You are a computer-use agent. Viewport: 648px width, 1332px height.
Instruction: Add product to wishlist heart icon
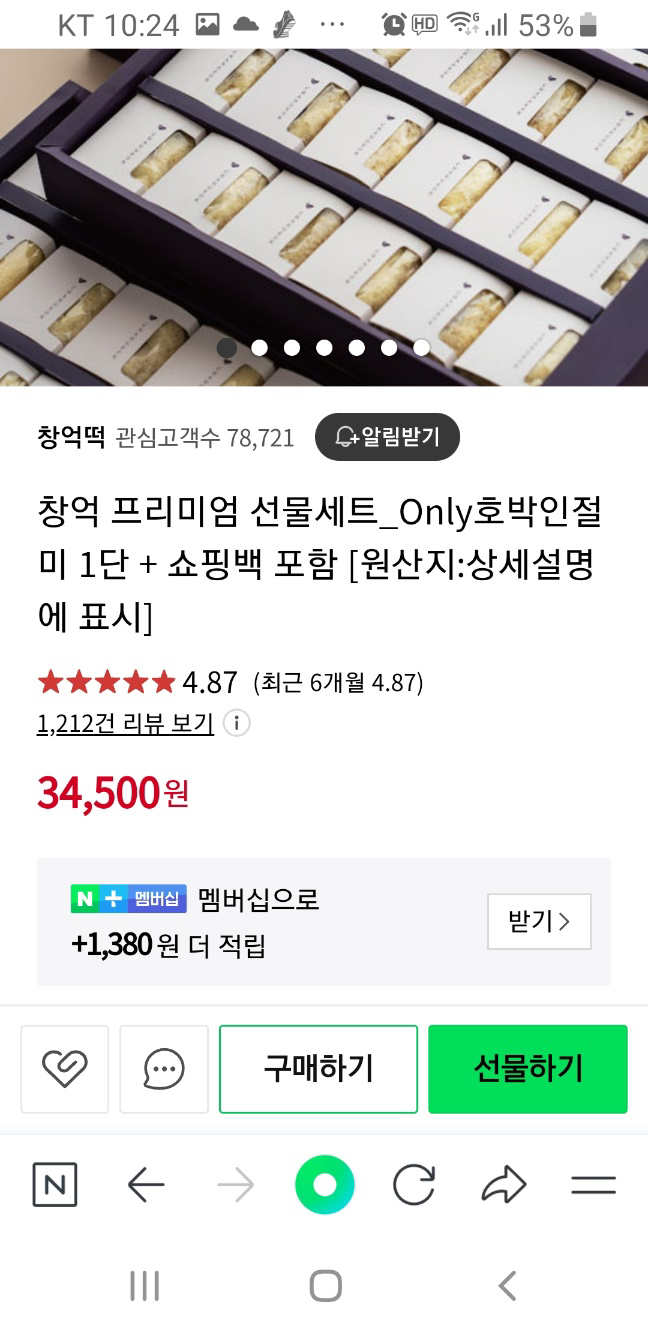click(x=64, y=1069)
